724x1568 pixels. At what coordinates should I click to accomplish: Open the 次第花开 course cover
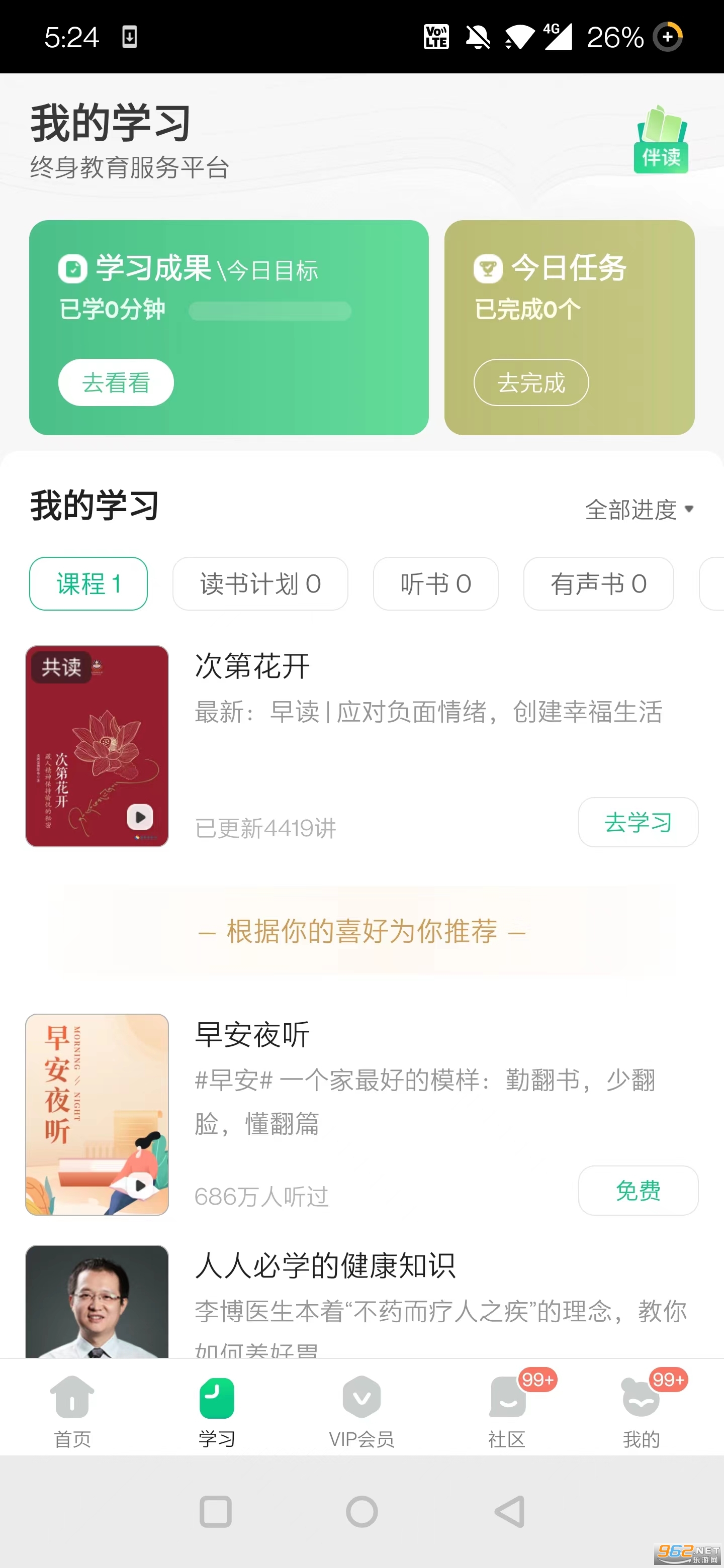(x=97, y=746)
